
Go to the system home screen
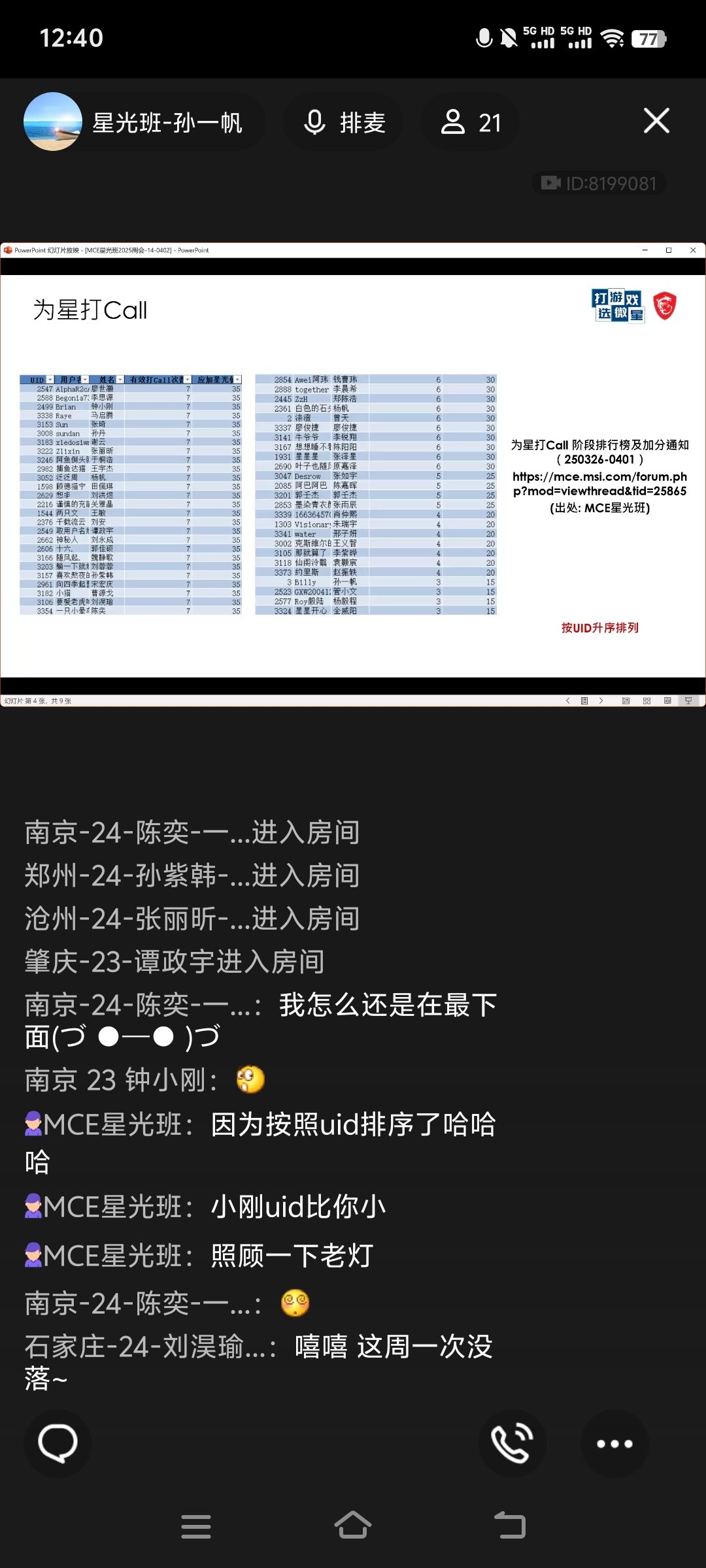[353, 1526]
